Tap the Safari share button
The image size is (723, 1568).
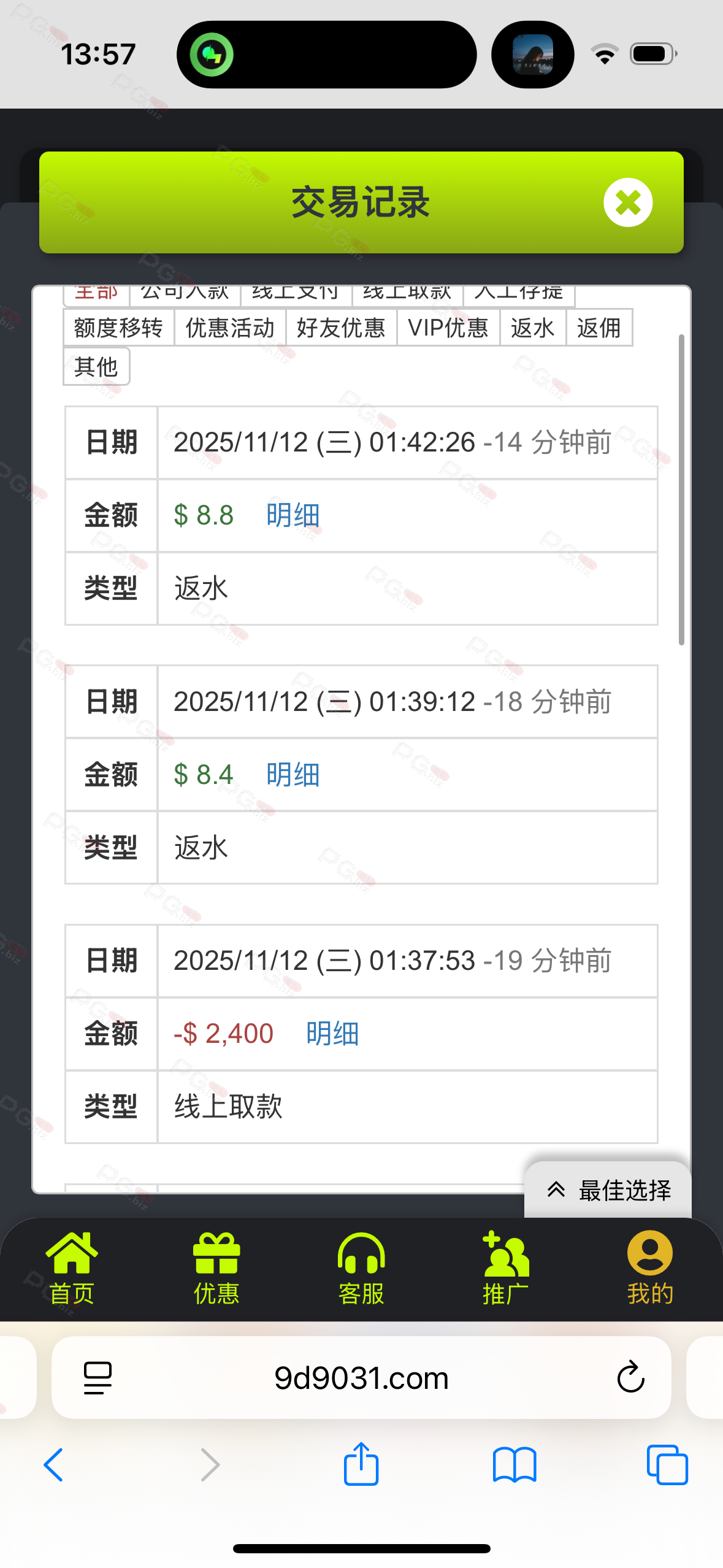click(x=361, y=1465)
